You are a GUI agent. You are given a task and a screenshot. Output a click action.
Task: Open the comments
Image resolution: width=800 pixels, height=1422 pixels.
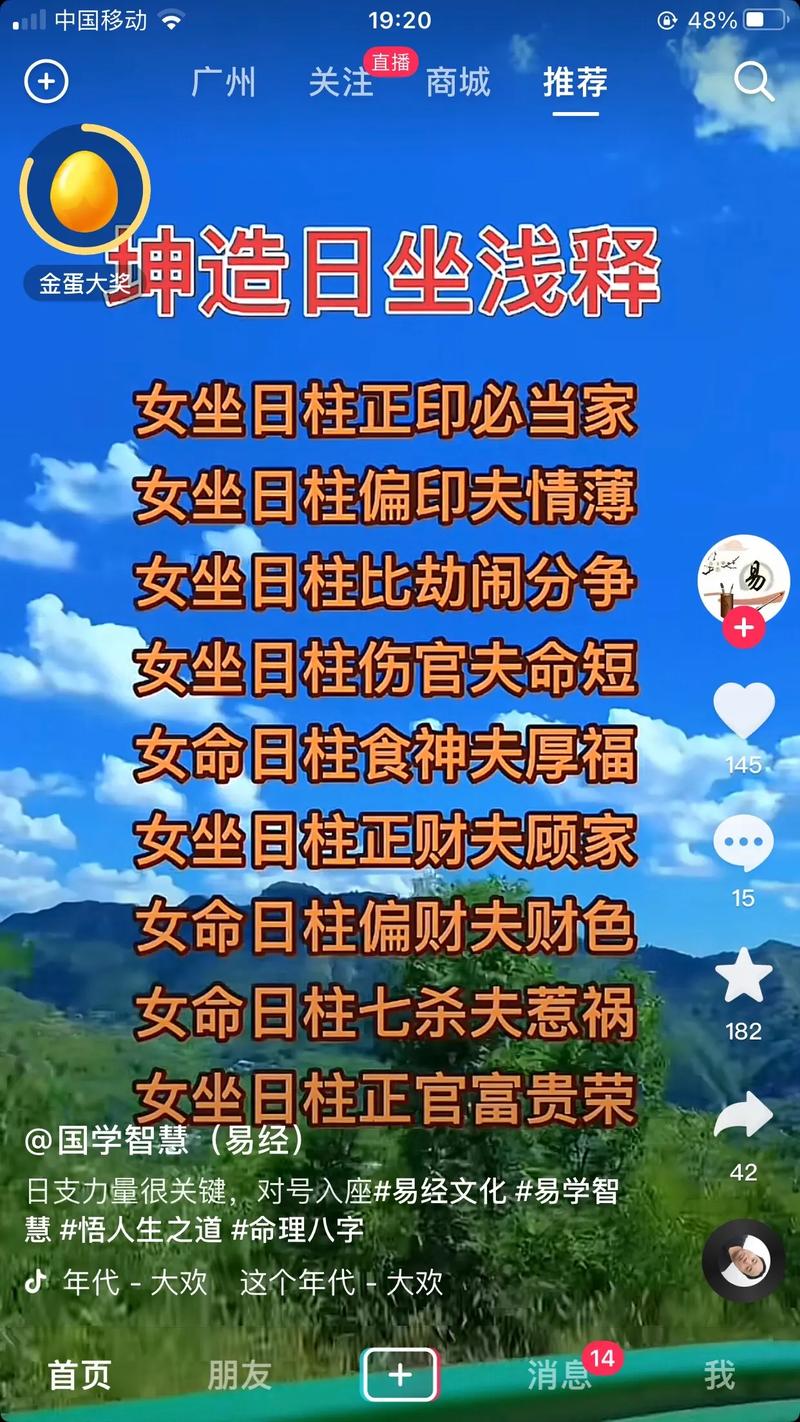(743, 845)
